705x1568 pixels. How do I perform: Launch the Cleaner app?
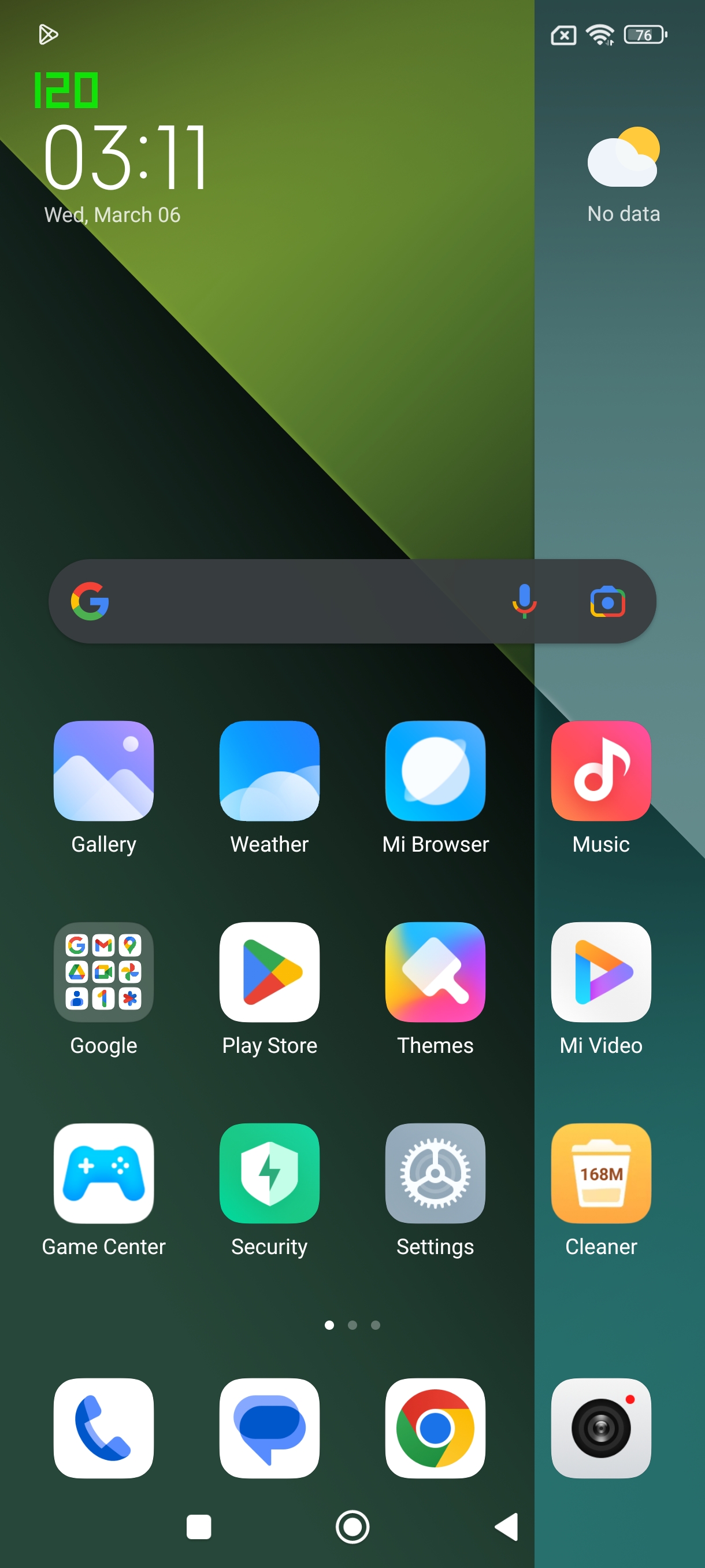[x=600, y=1173]
